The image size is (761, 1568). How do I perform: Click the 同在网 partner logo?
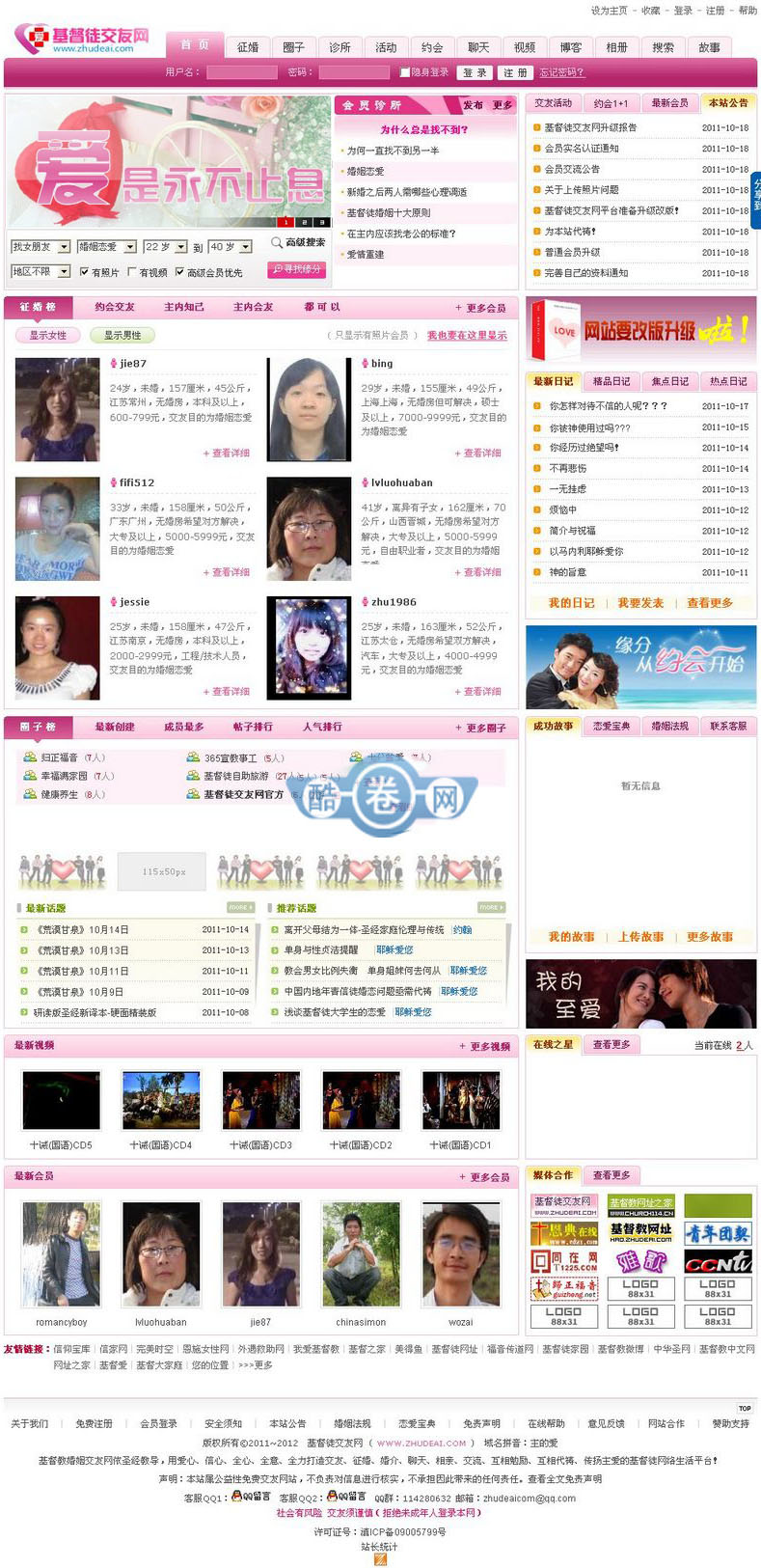tap(564, 1259)
